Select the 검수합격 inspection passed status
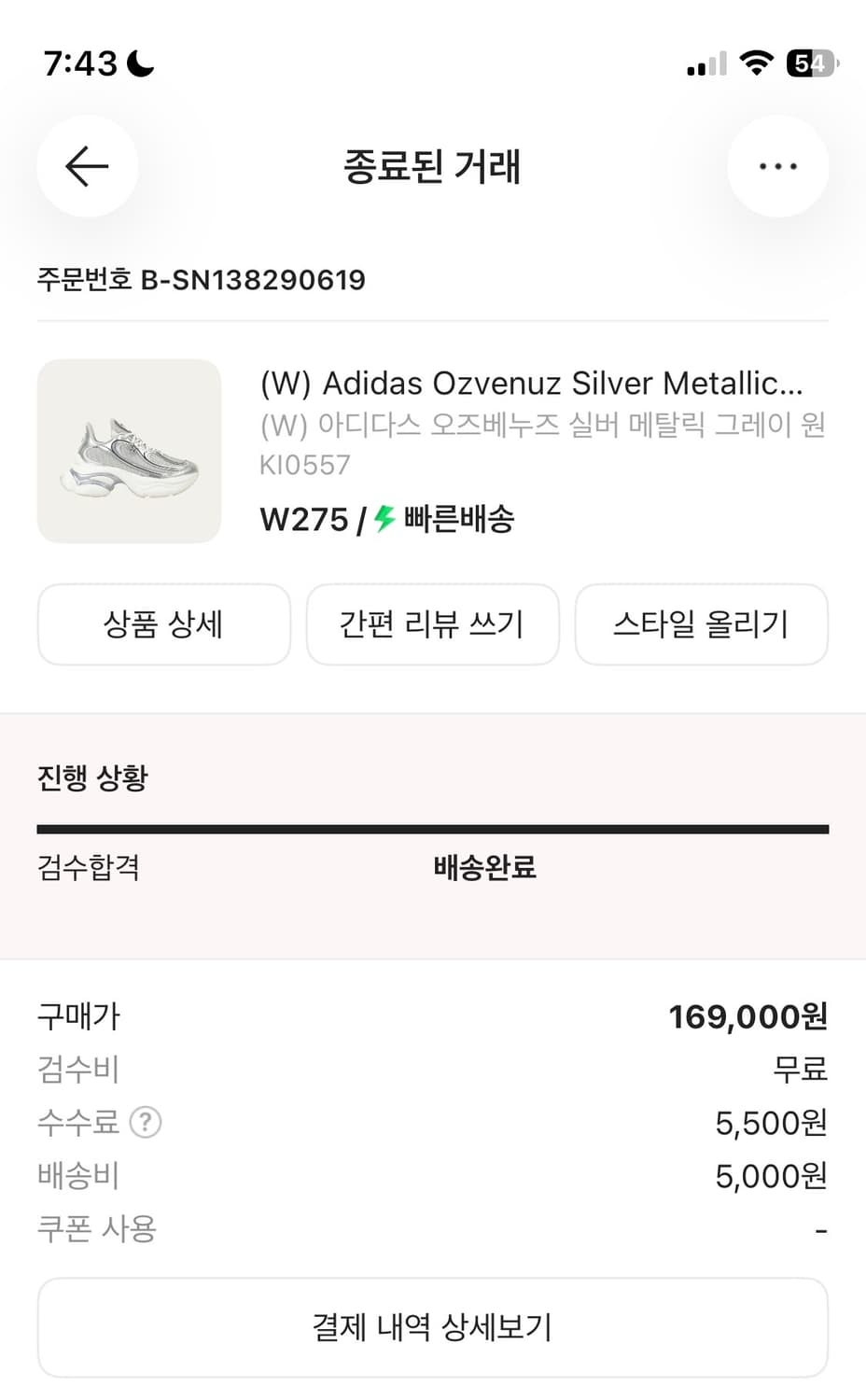866x1400 pixels. click(88, 868)
